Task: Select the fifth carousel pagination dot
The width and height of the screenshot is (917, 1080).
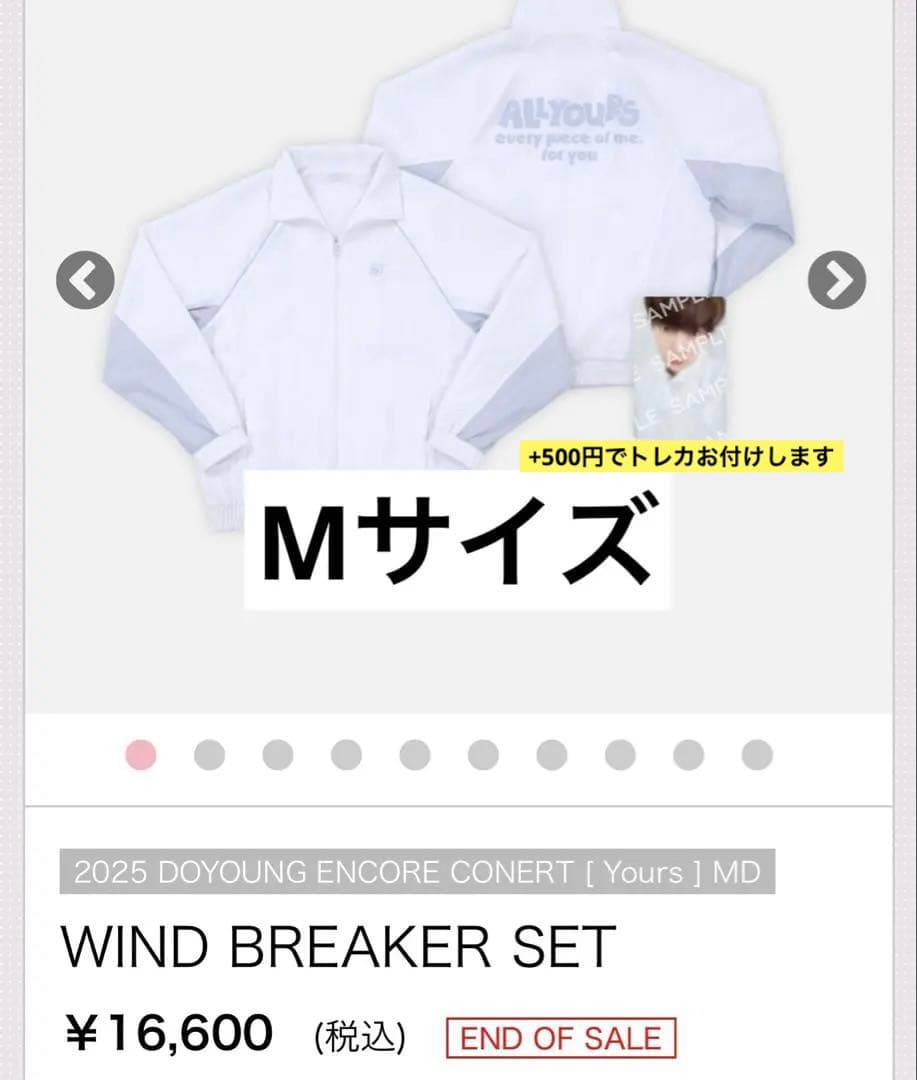Action: pos(413,753)
